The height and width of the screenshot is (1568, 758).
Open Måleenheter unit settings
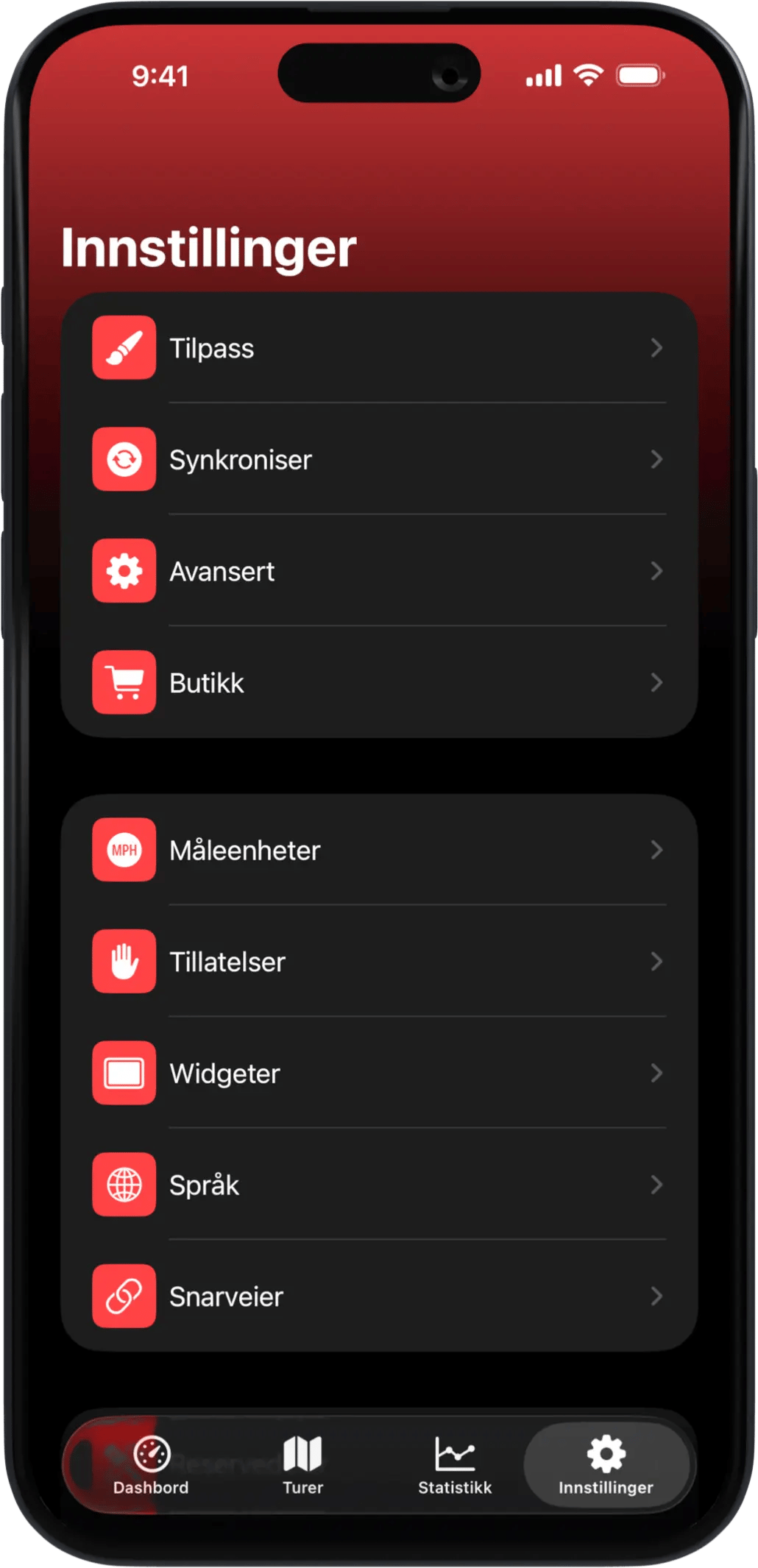(379, 850)
